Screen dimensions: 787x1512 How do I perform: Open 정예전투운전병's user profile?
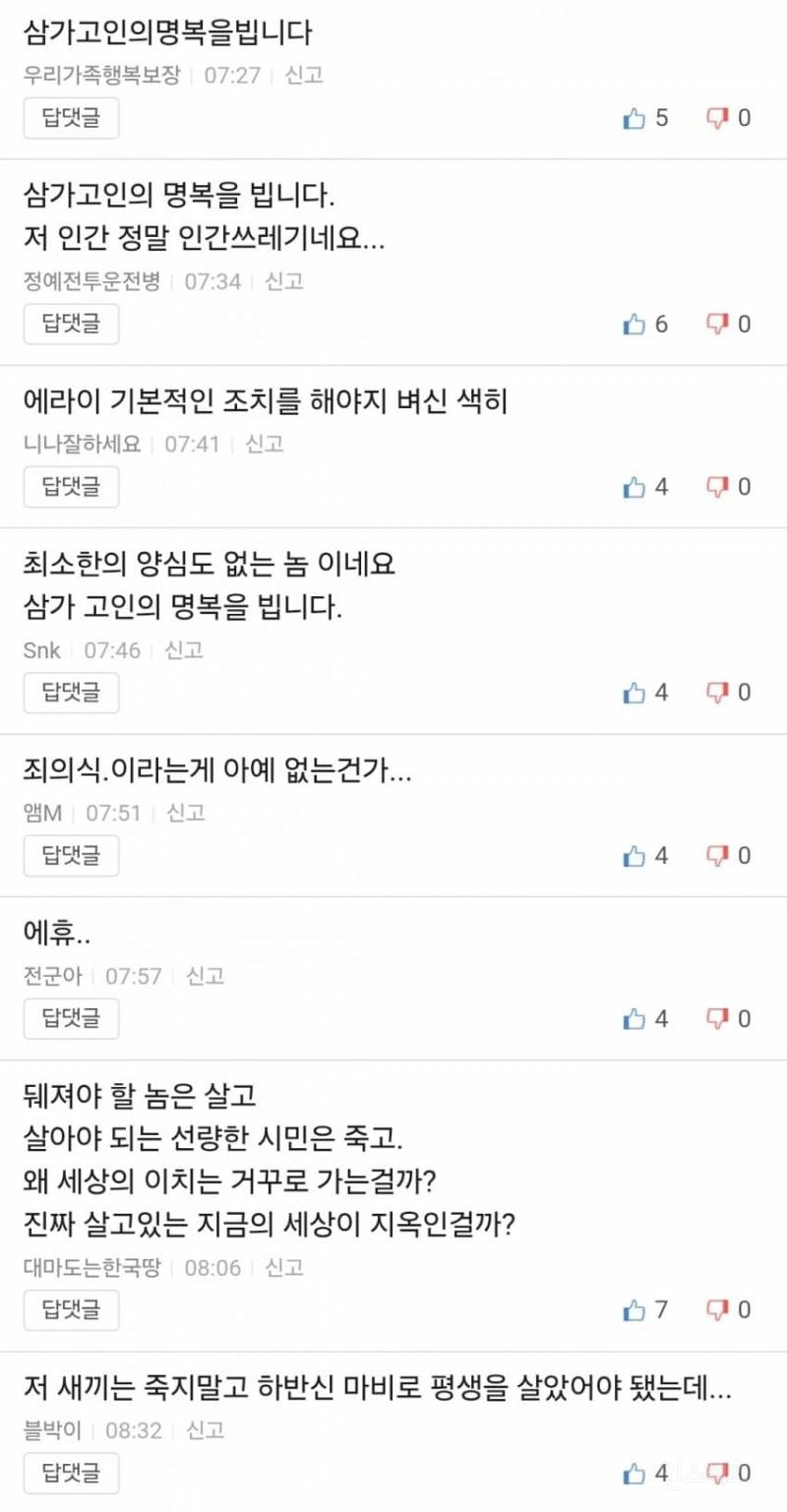pos(91,281)
